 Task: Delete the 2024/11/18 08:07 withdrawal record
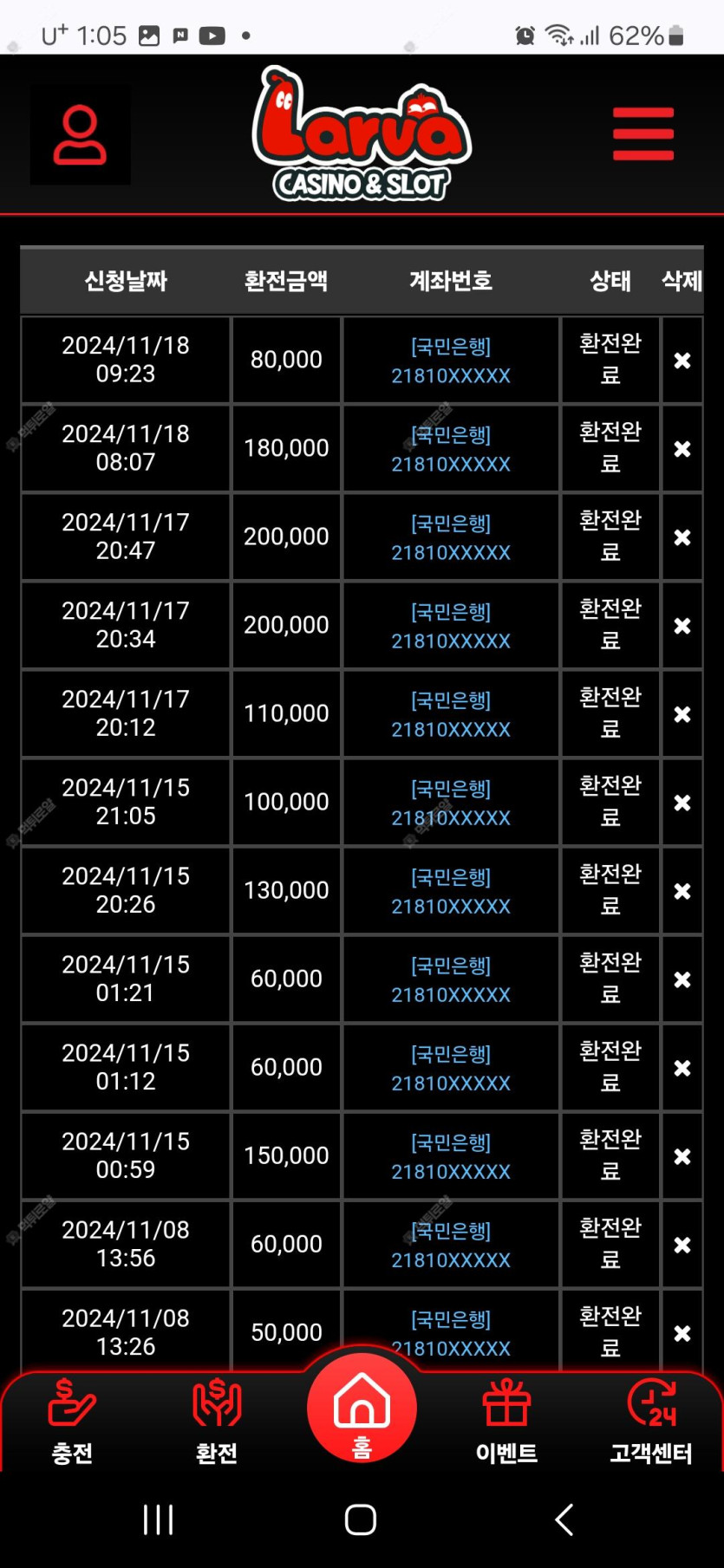(682, 449)
